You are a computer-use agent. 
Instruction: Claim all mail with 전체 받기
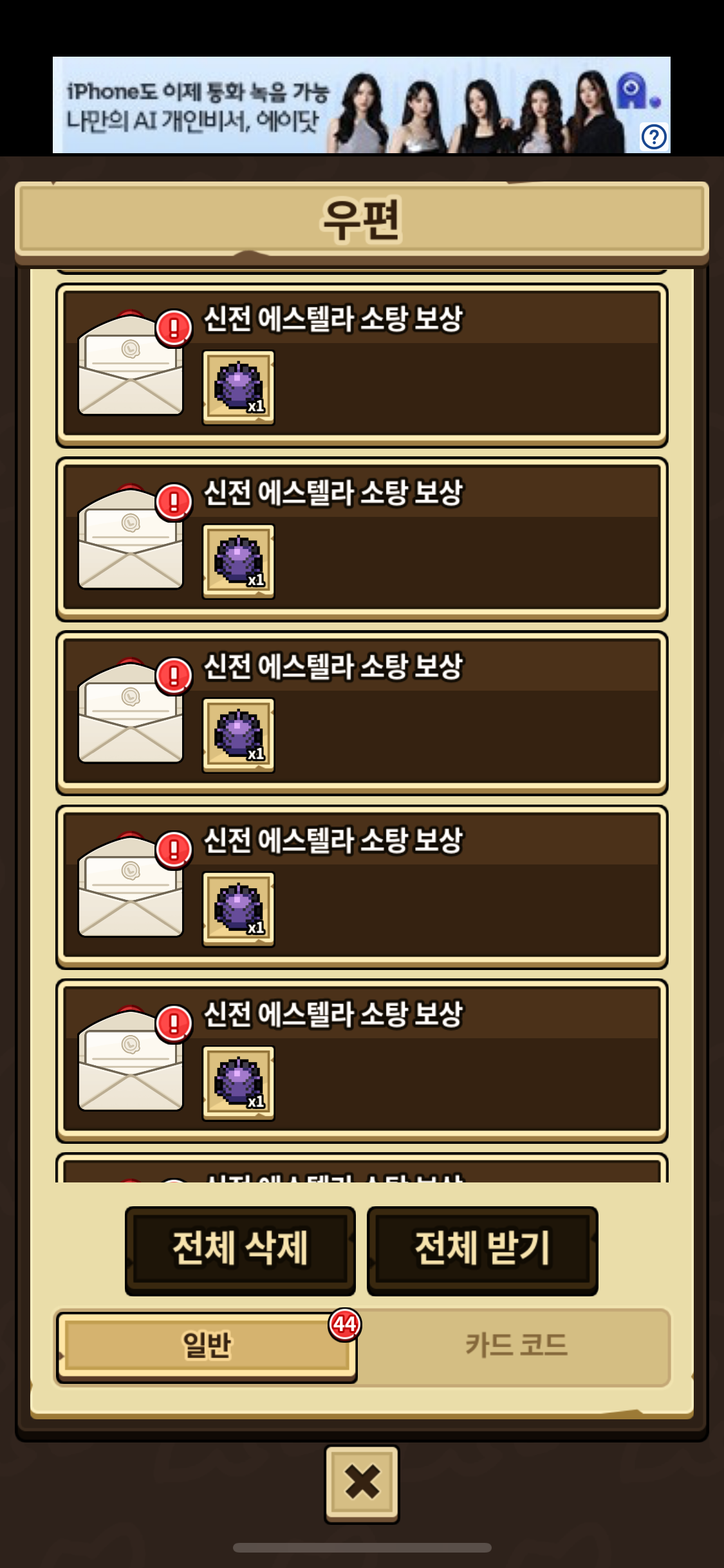pos(482,1249)
